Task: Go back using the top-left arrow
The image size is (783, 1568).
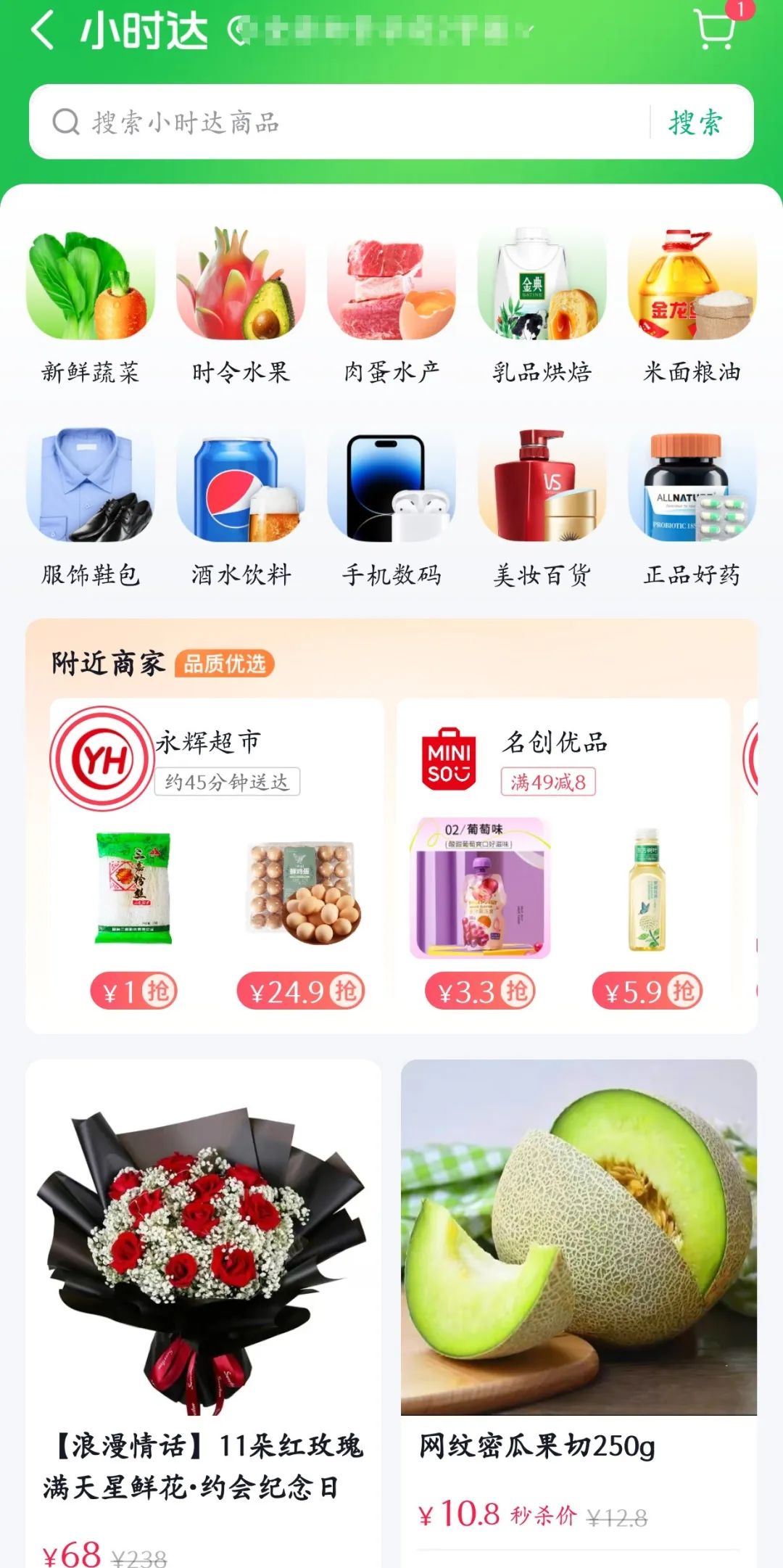Action: coord(43,31)
